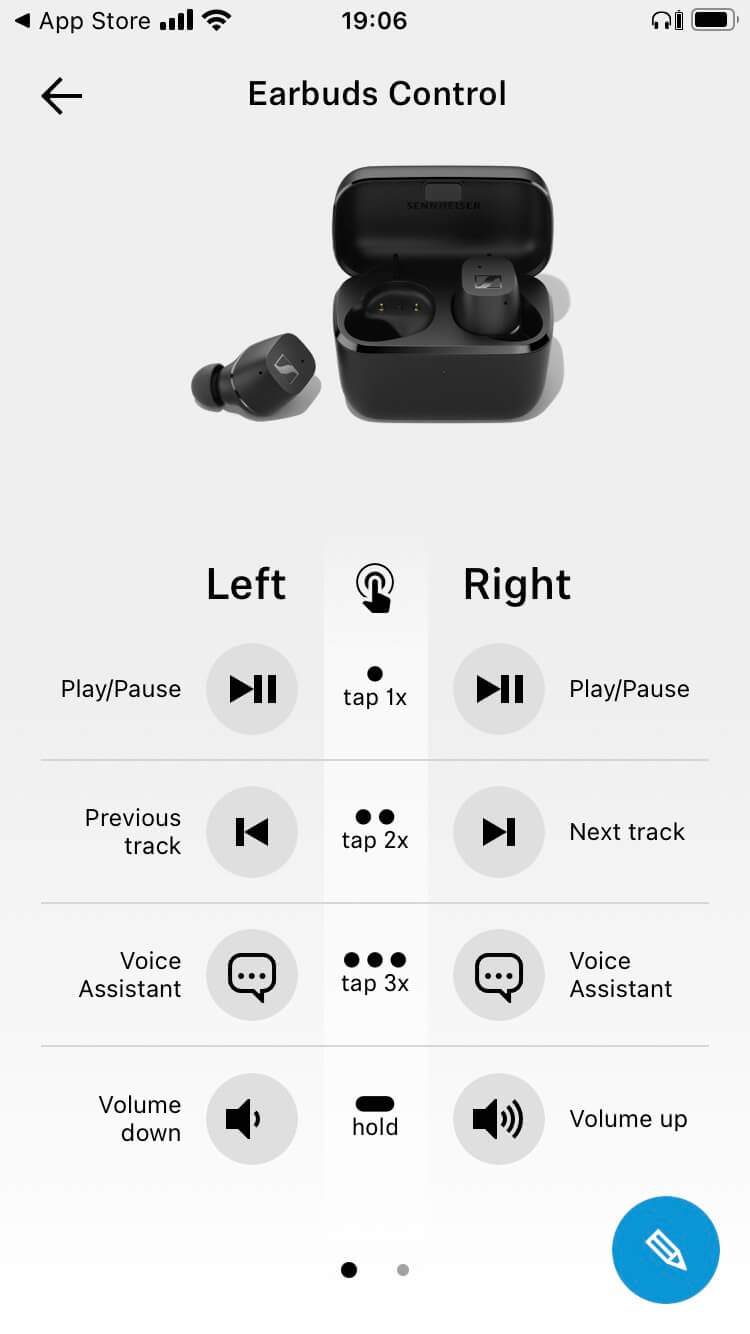
Task: Choose the right Voice Assistant icon
Action: pos(499,976)
